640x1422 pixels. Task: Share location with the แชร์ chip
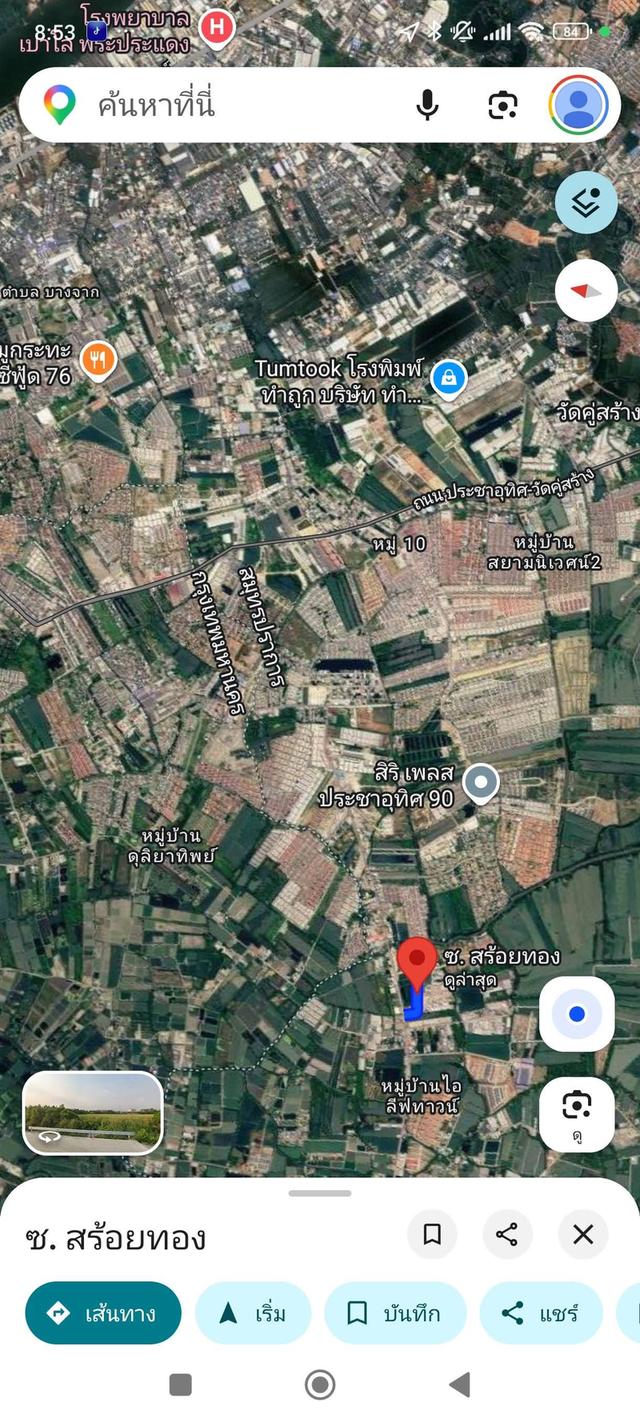[541, 1312]
